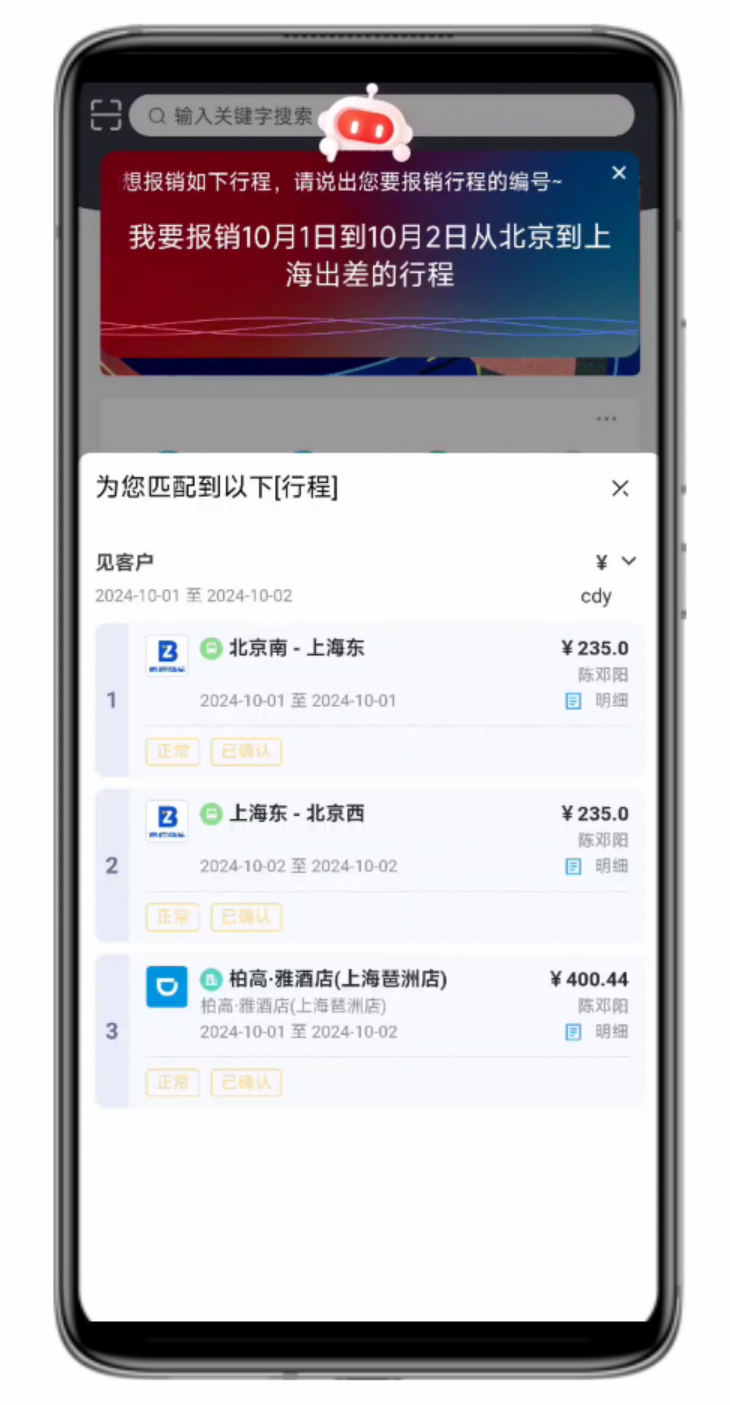View 明细 for 北京南 - 上海东

pos(598,701)
